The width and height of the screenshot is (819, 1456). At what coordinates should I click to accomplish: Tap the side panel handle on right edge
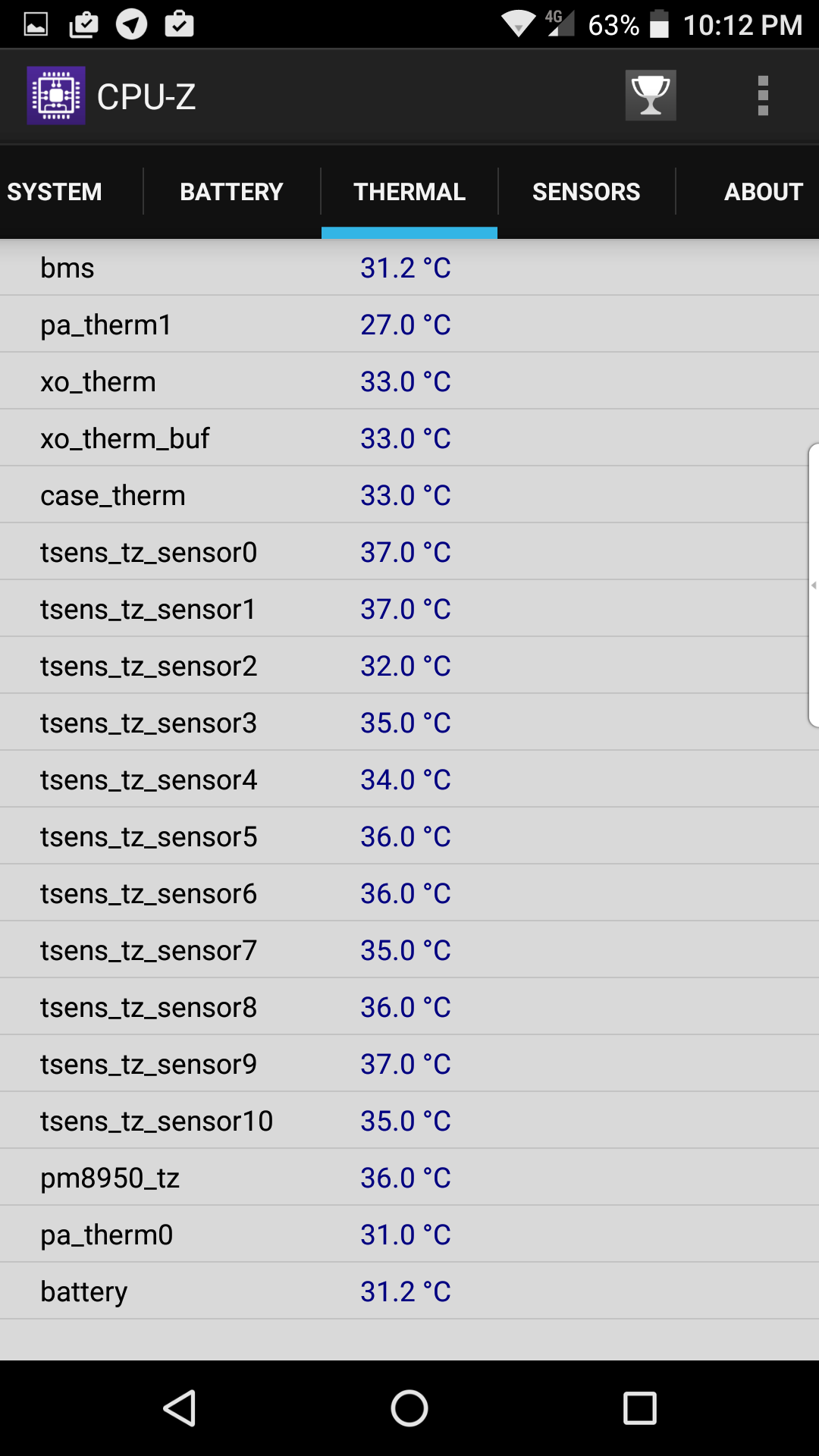[x=814, y=585]
